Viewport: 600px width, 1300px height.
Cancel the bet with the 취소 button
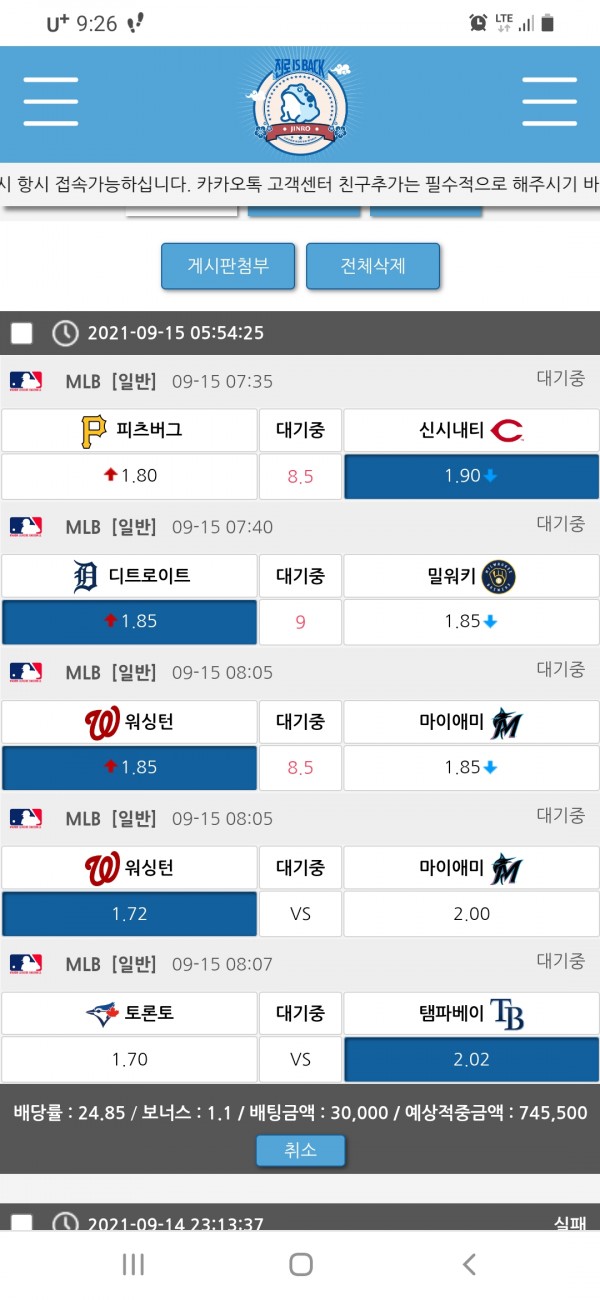pyautogui.click(x=300, y=1150)
